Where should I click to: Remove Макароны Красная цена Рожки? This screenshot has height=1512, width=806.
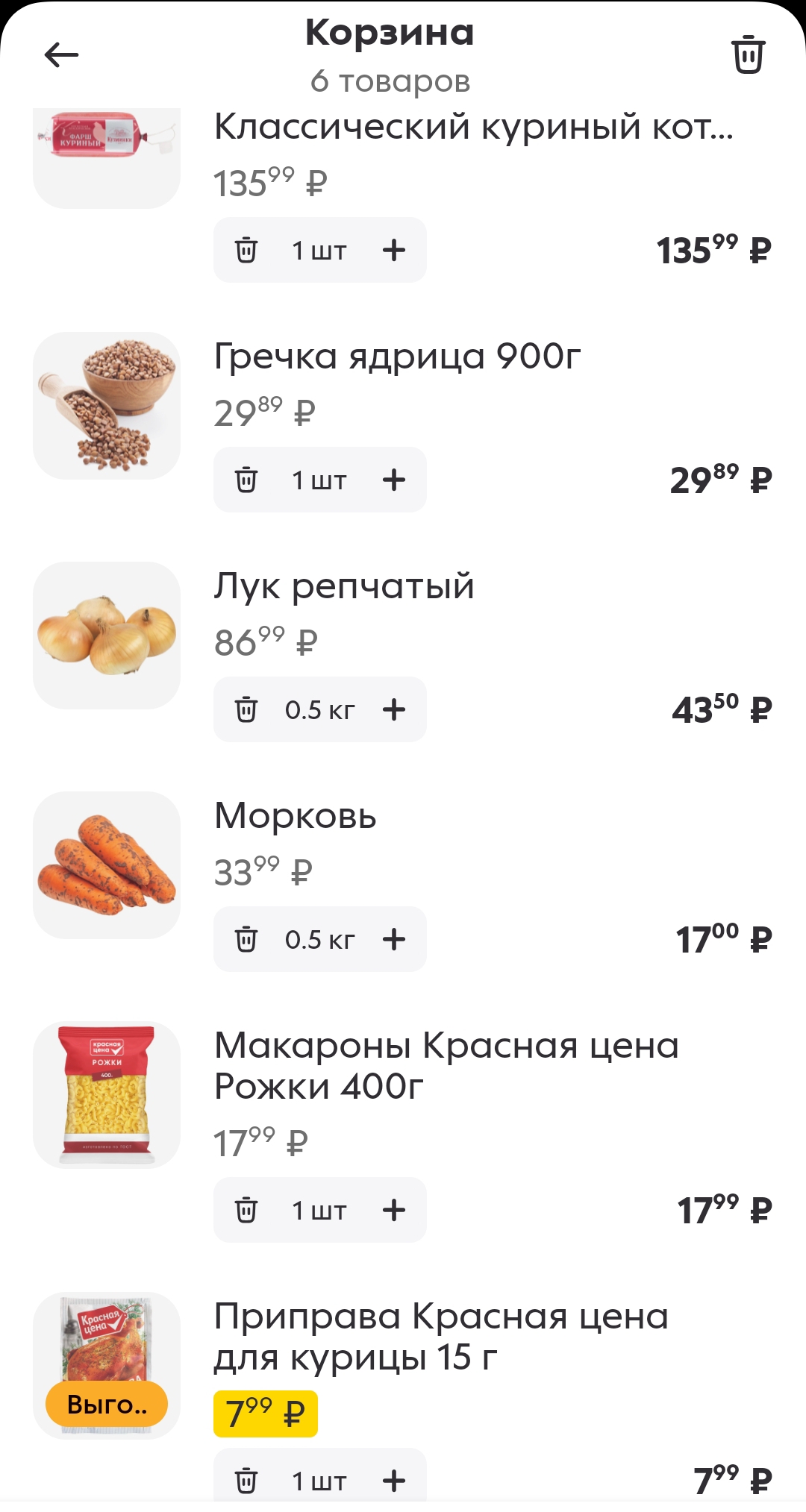tap(246, 1210)
